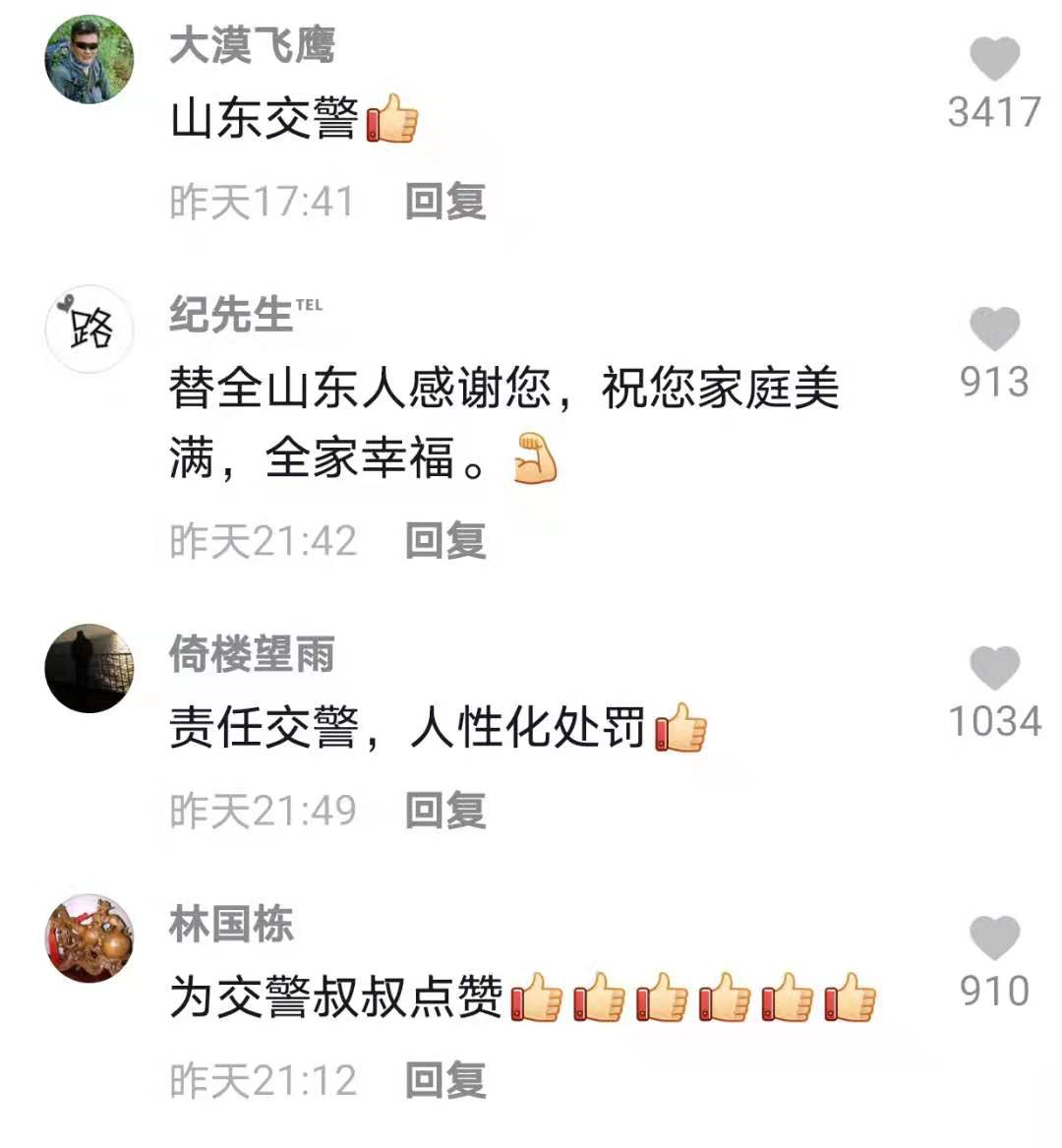Open 大漠飞鹰's profile avatar
The height and width of the screenshot is (1148, 1062).
pos(89,59)
